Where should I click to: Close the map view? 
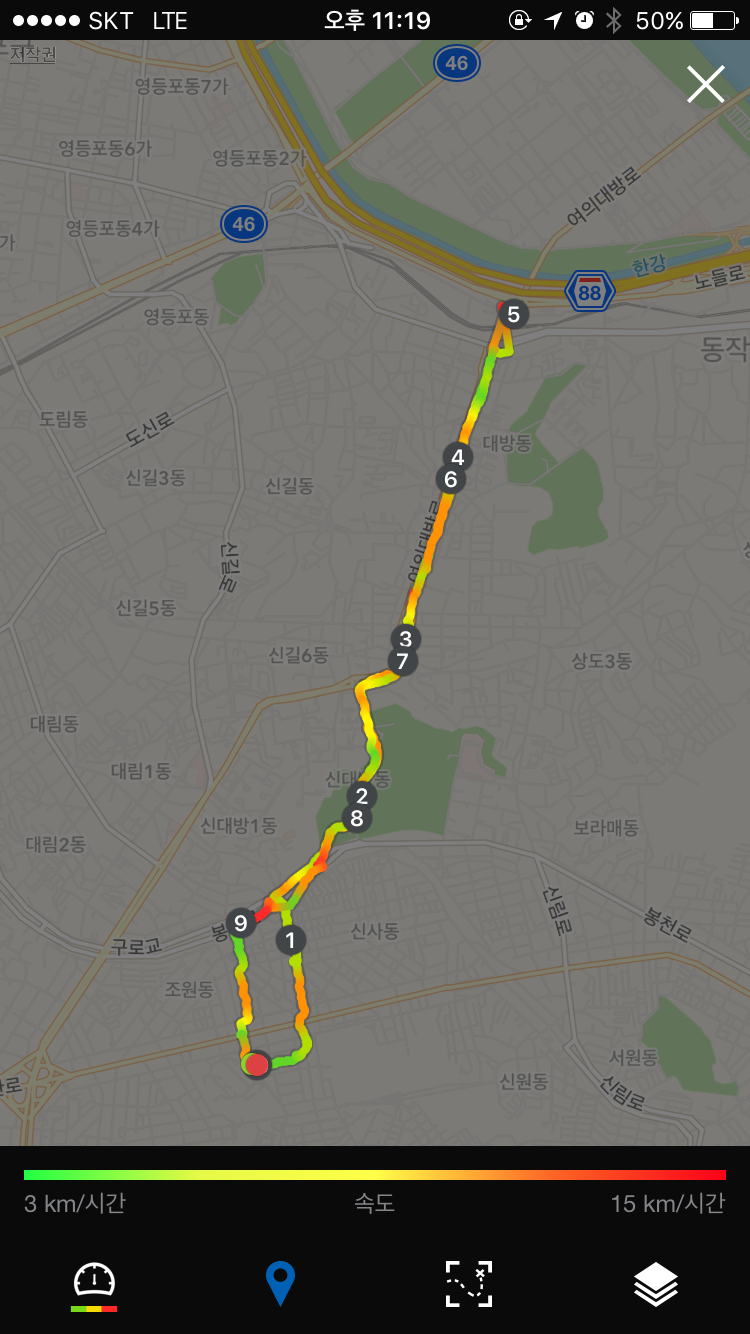click(705, 85)
